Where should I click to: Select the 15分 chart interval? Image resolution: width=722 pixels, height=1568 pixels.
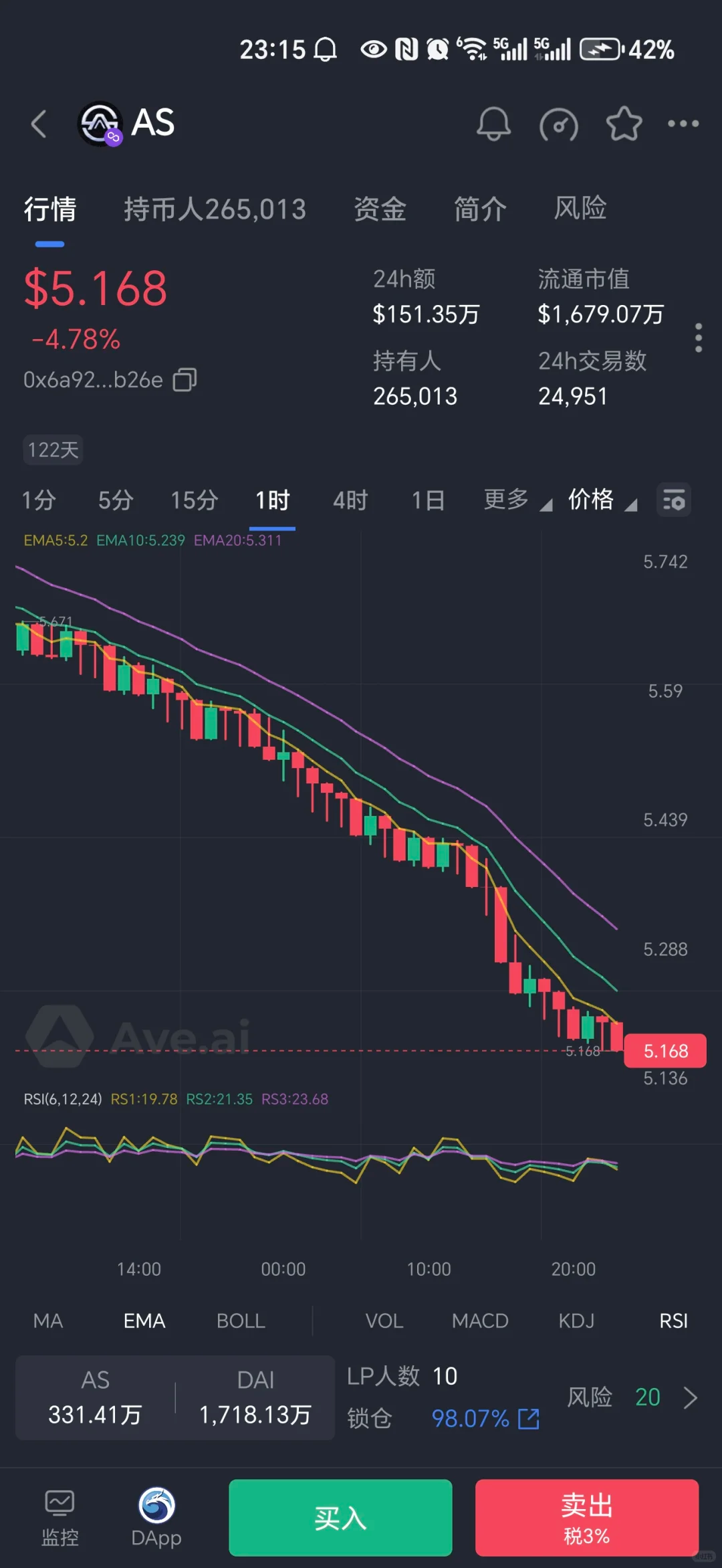coord(194,500)
